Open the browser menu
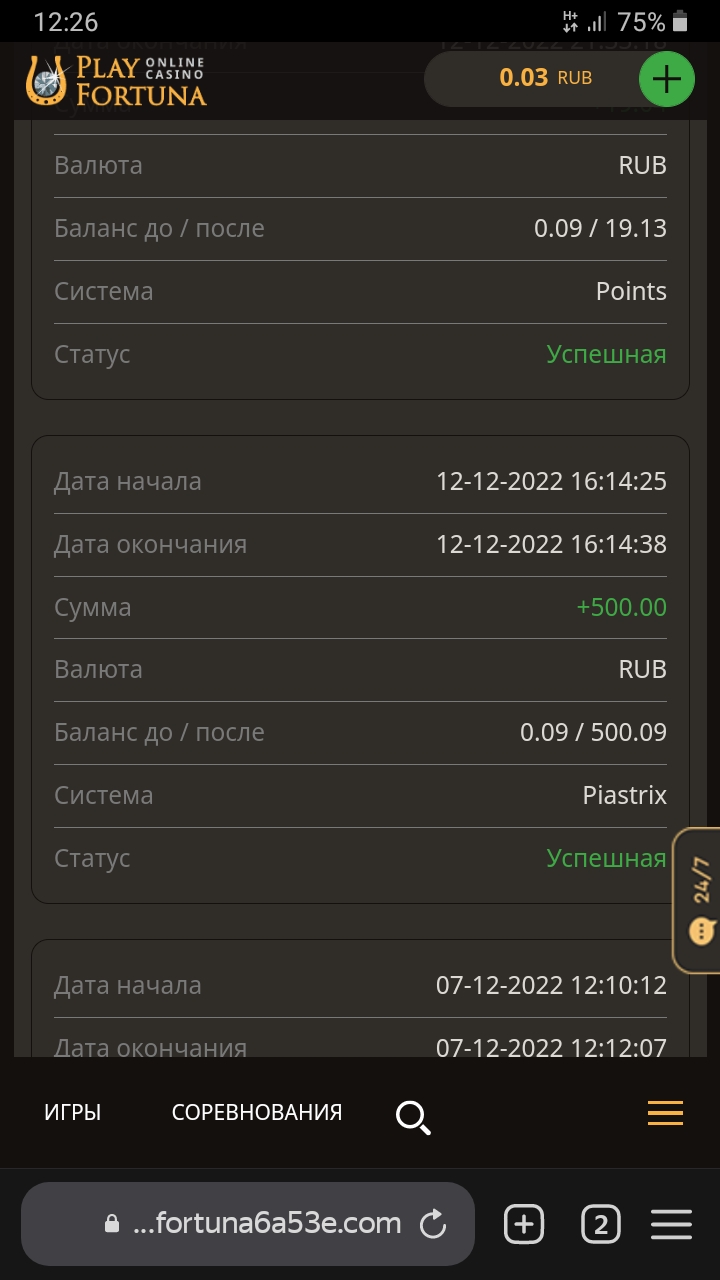This screenshot has height=1280, width=720. (672, 1224)
